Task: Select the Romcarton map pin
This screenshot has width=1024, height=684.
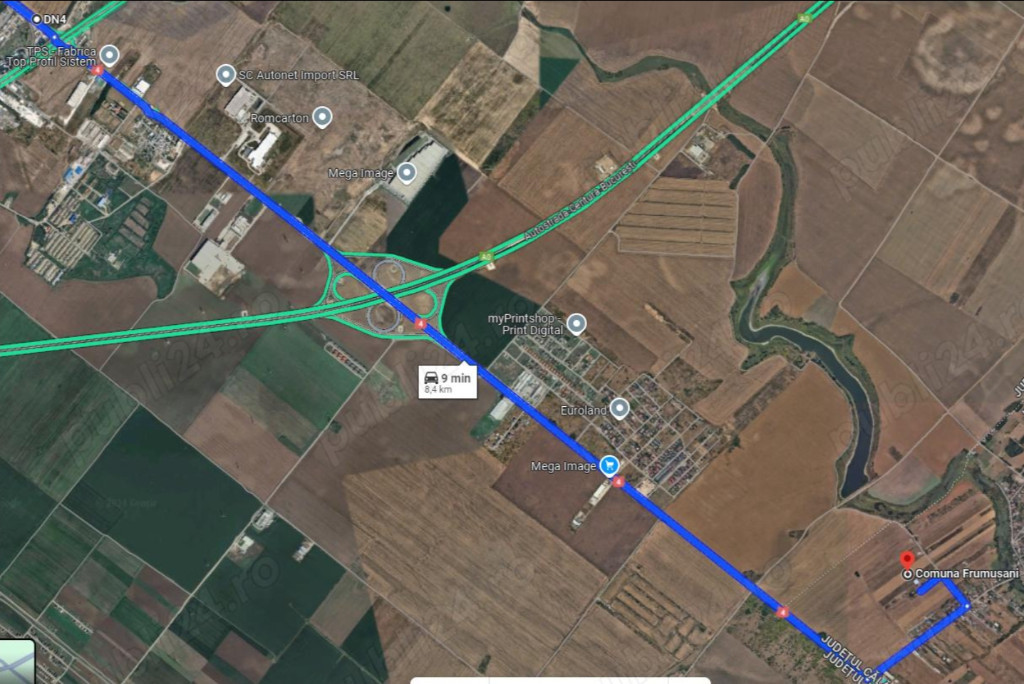Action: pyautogui.click(x=322, y=118)
